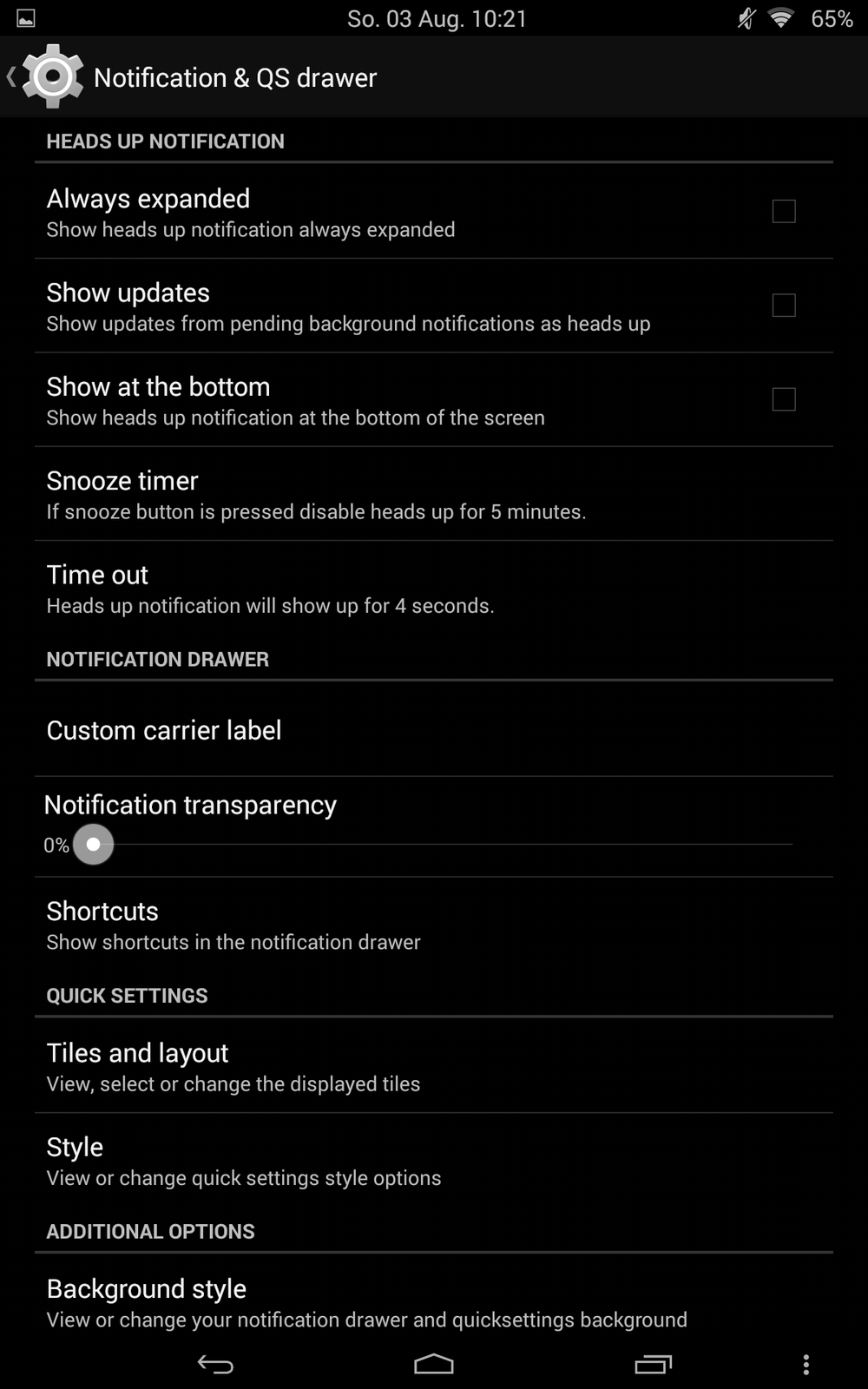This screenshot has height=1389, width=868.
Task: Open the recent apps view
Action: click(653, 1365)
